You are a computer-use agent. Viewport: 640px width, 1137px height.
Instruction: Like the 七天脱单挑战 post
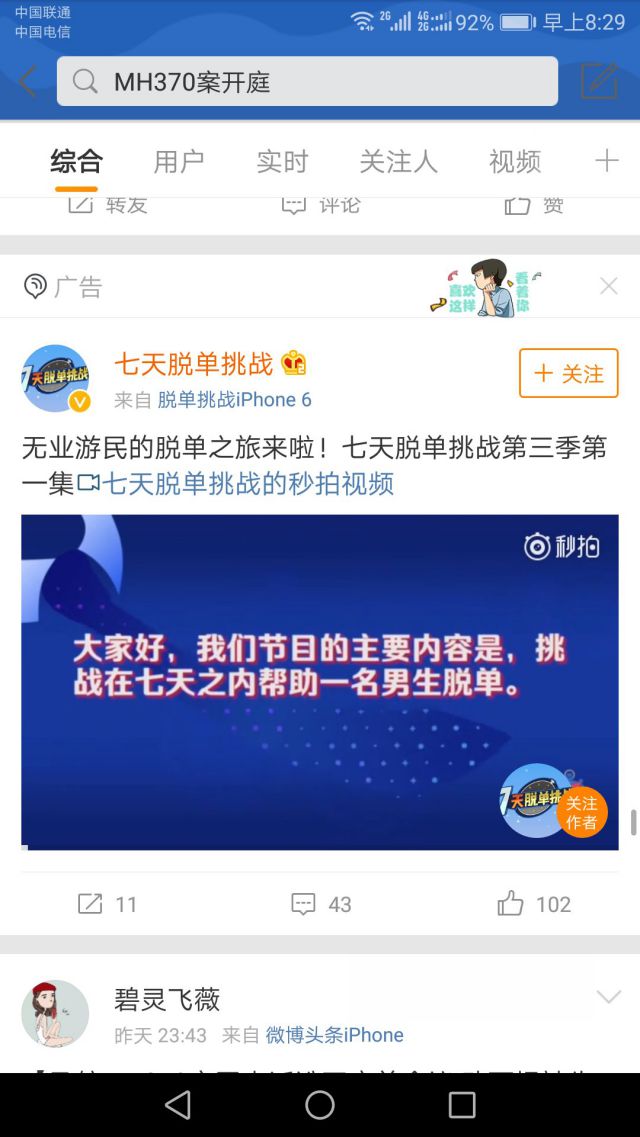tap(533, 904)
